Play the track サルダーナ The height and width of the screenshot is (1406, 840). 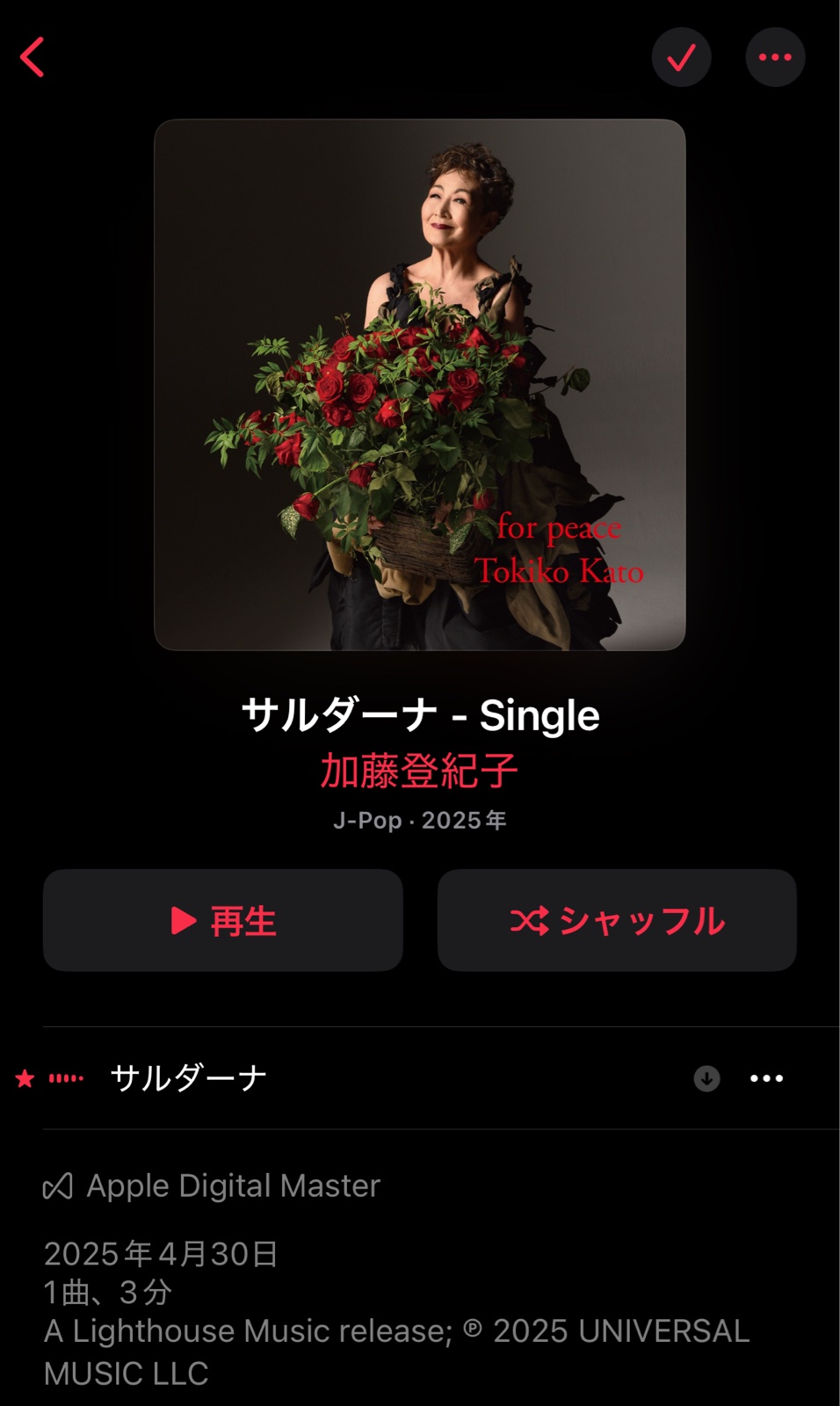pos(189,1077)
